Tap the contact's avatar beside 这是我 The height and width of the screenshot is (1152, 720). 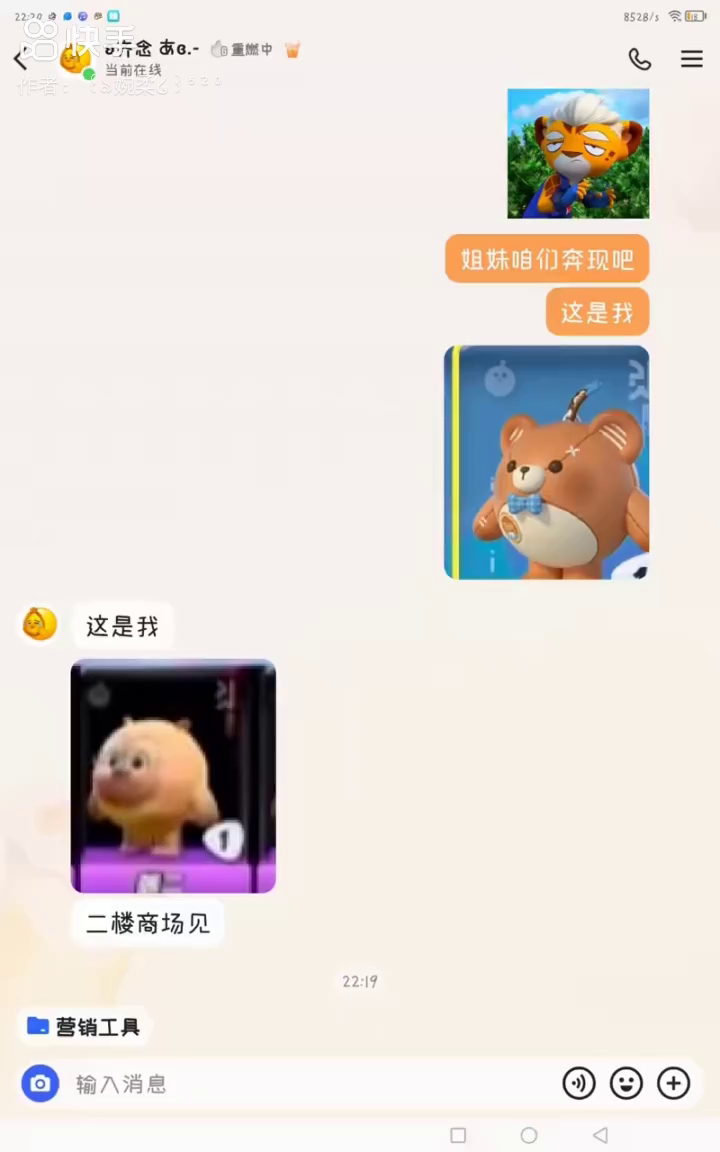[x=38, y=625]
